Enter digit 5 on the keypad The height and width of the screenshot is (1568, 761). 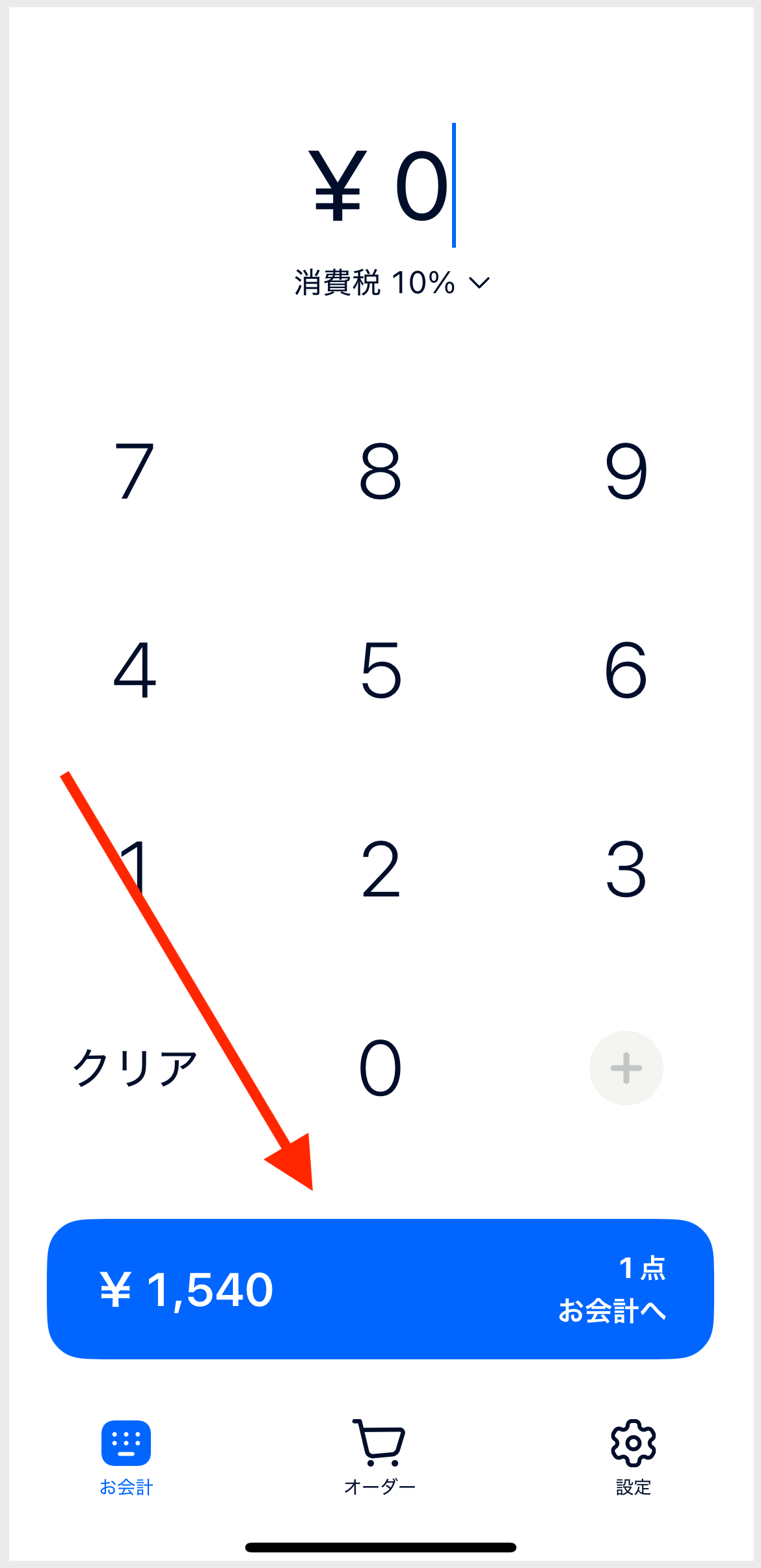[x=380, y=670]
